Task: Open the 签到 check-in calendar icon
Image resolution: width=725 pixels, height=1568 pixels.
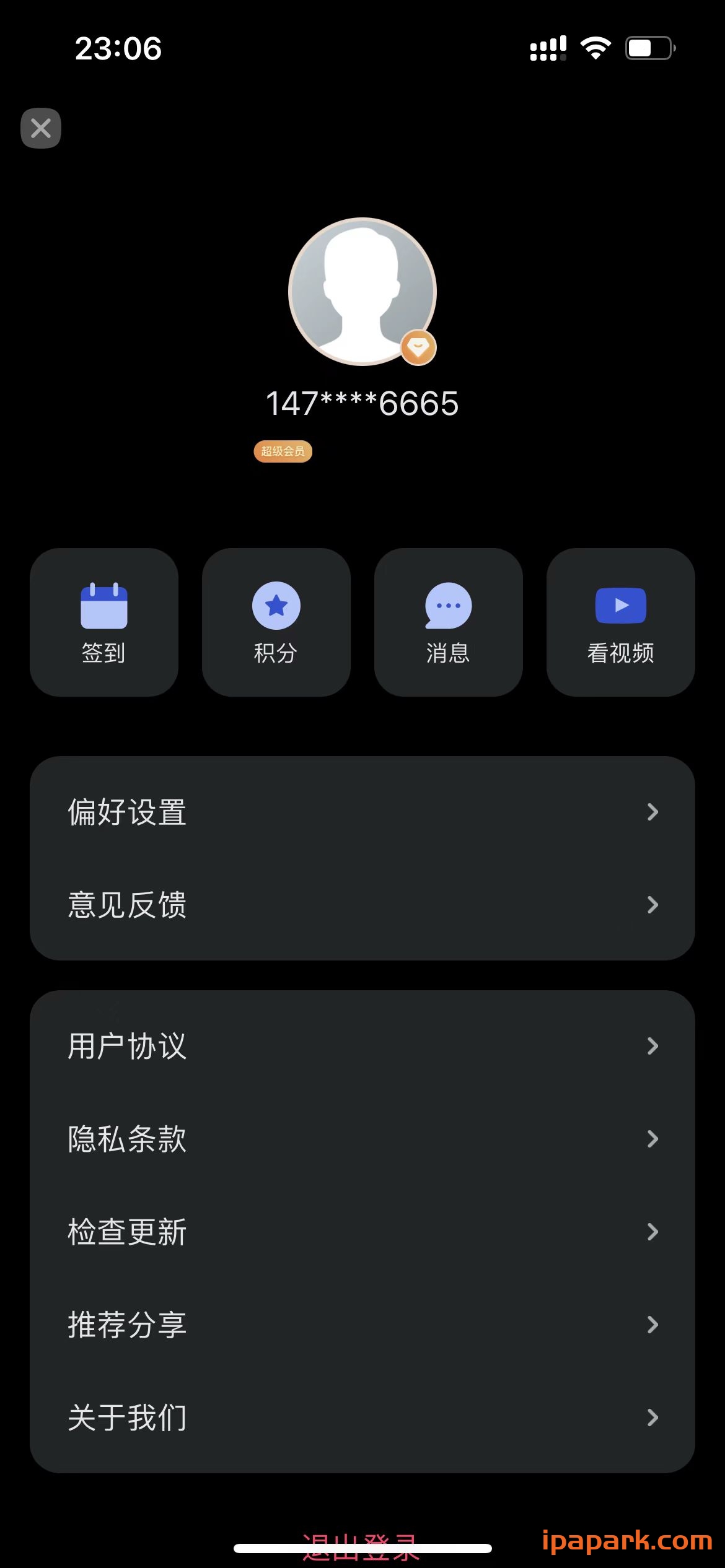Action: [x=103, y=607]
